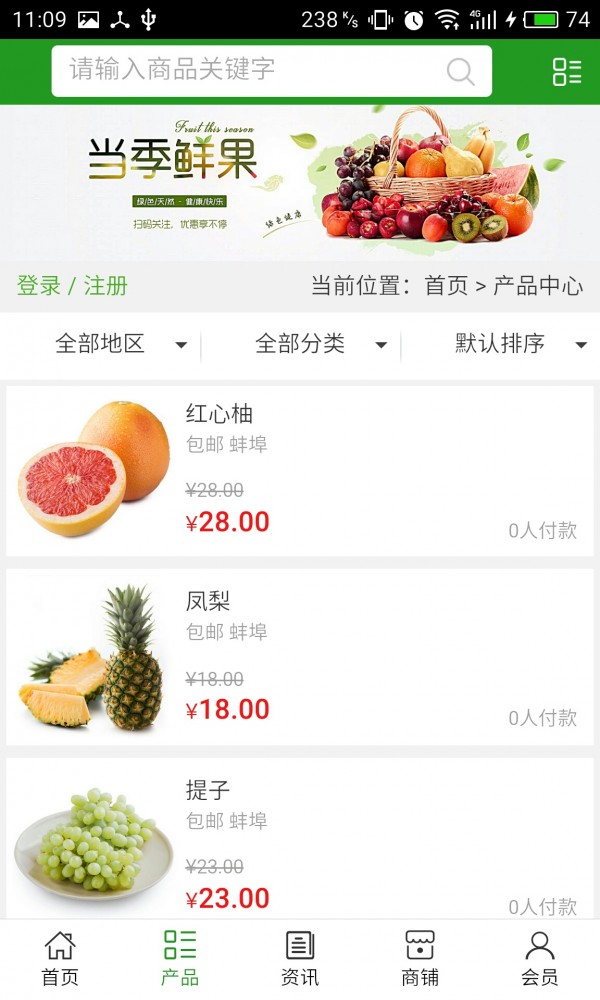Open the category list icon in header
The width and height of the screenshot is (600, 1000).
567,71
